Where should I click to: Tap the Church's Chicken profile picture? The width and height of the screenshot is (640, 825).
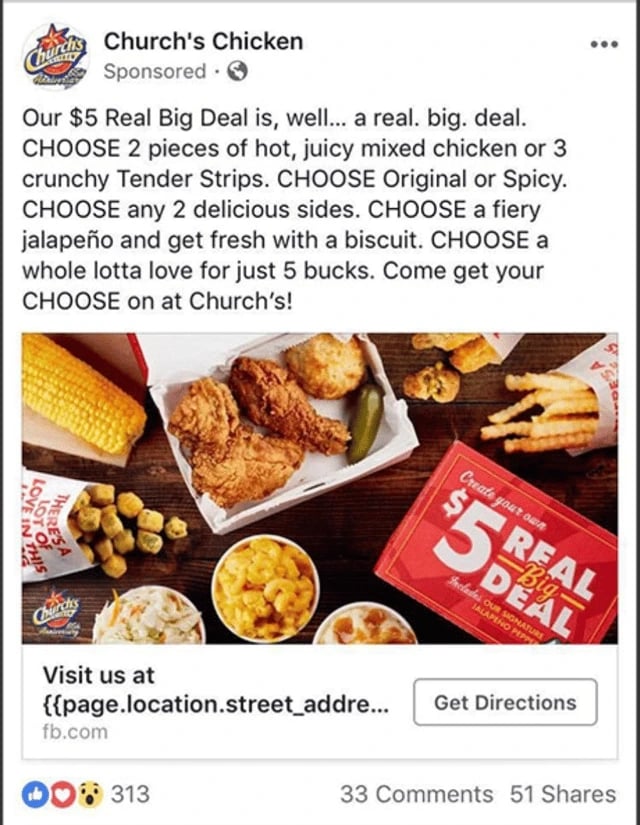click(56, 55)
